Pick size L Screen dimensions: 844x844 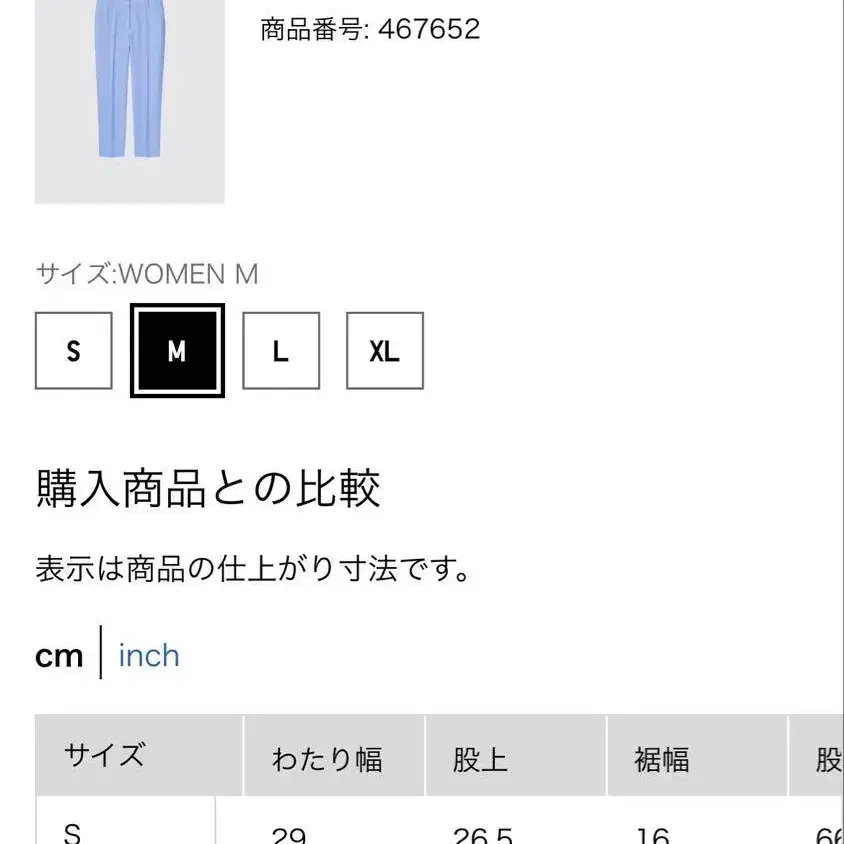pos(281,351)
